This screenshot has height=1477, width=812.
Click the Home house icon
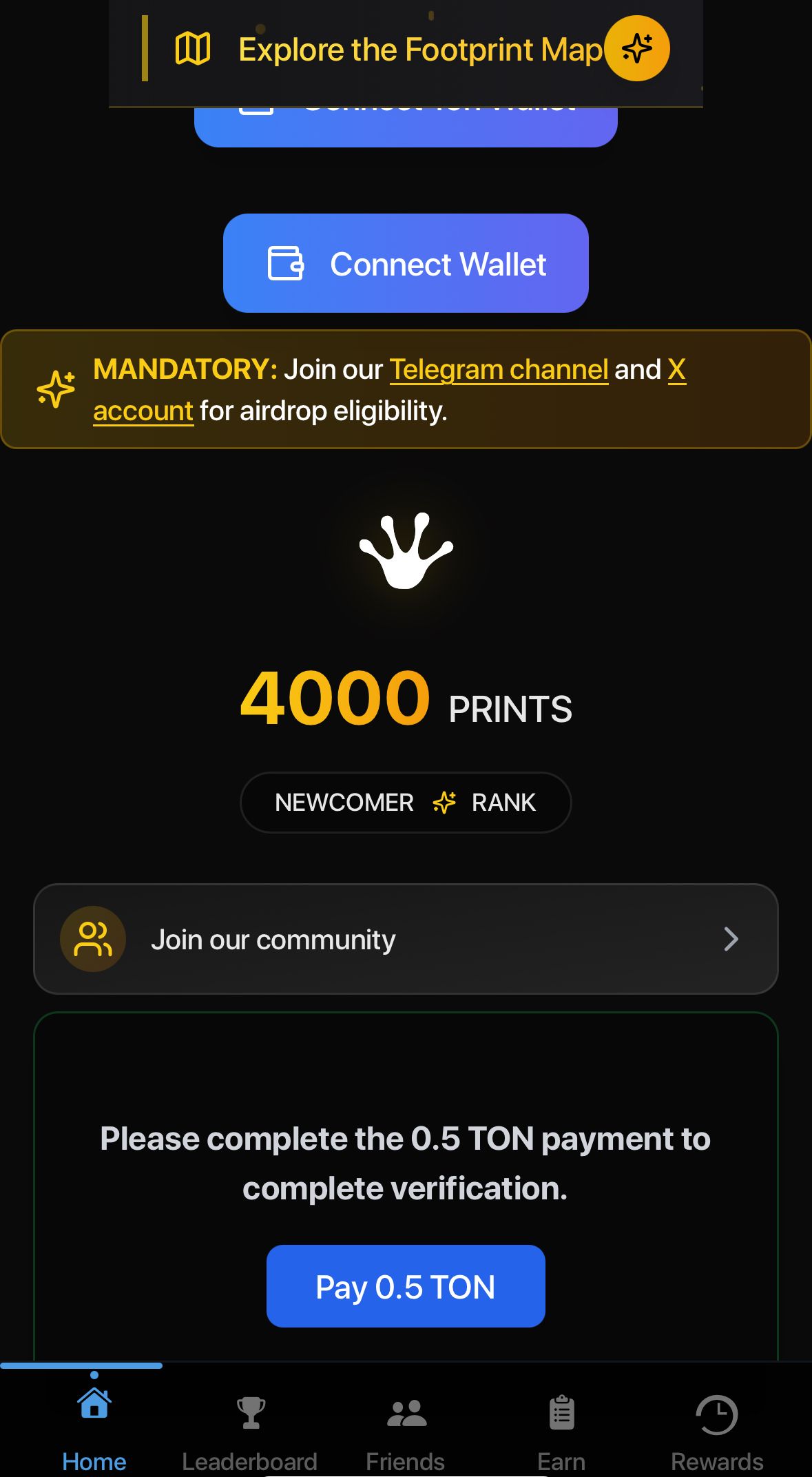pos(94,1405)
